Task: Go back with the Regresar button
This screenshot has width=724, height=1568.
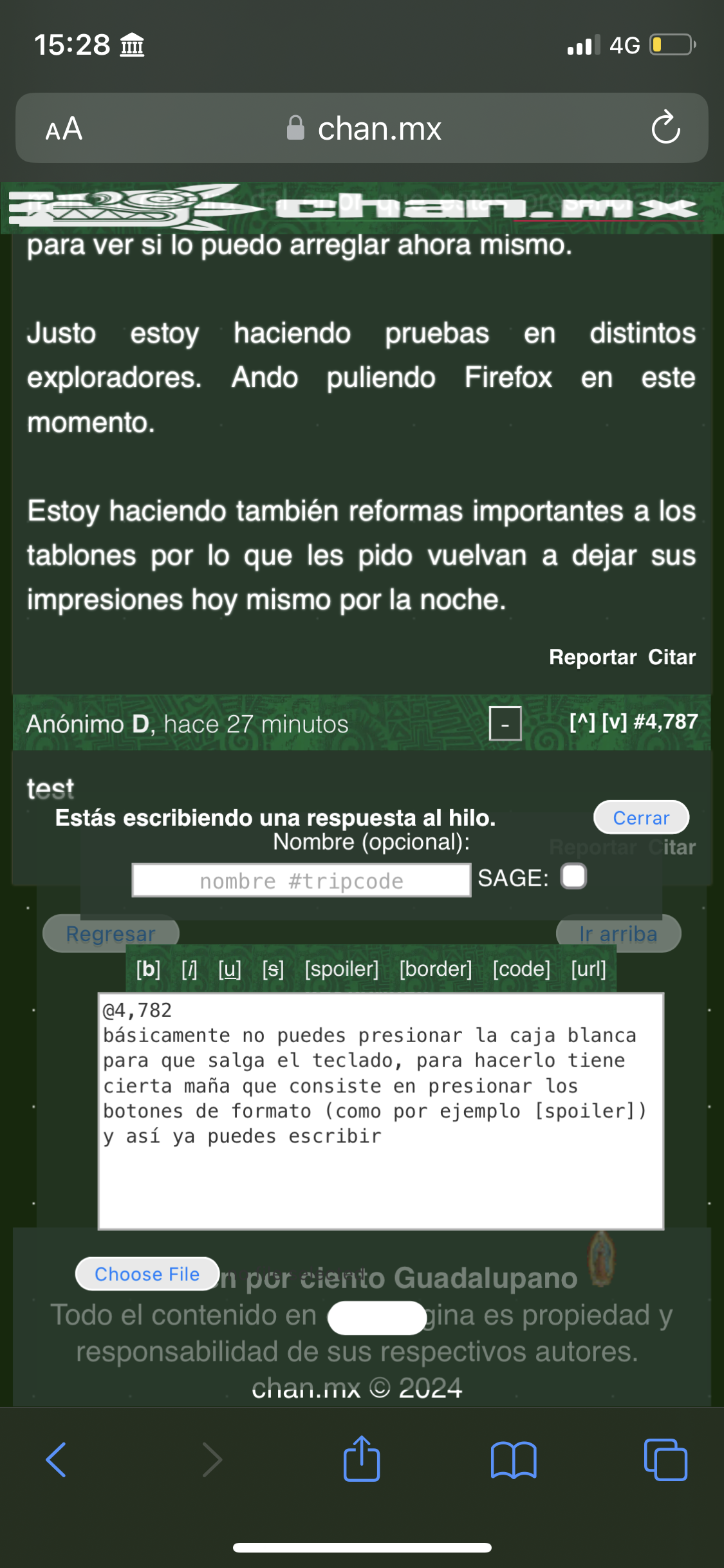Action: coord(111,934)
